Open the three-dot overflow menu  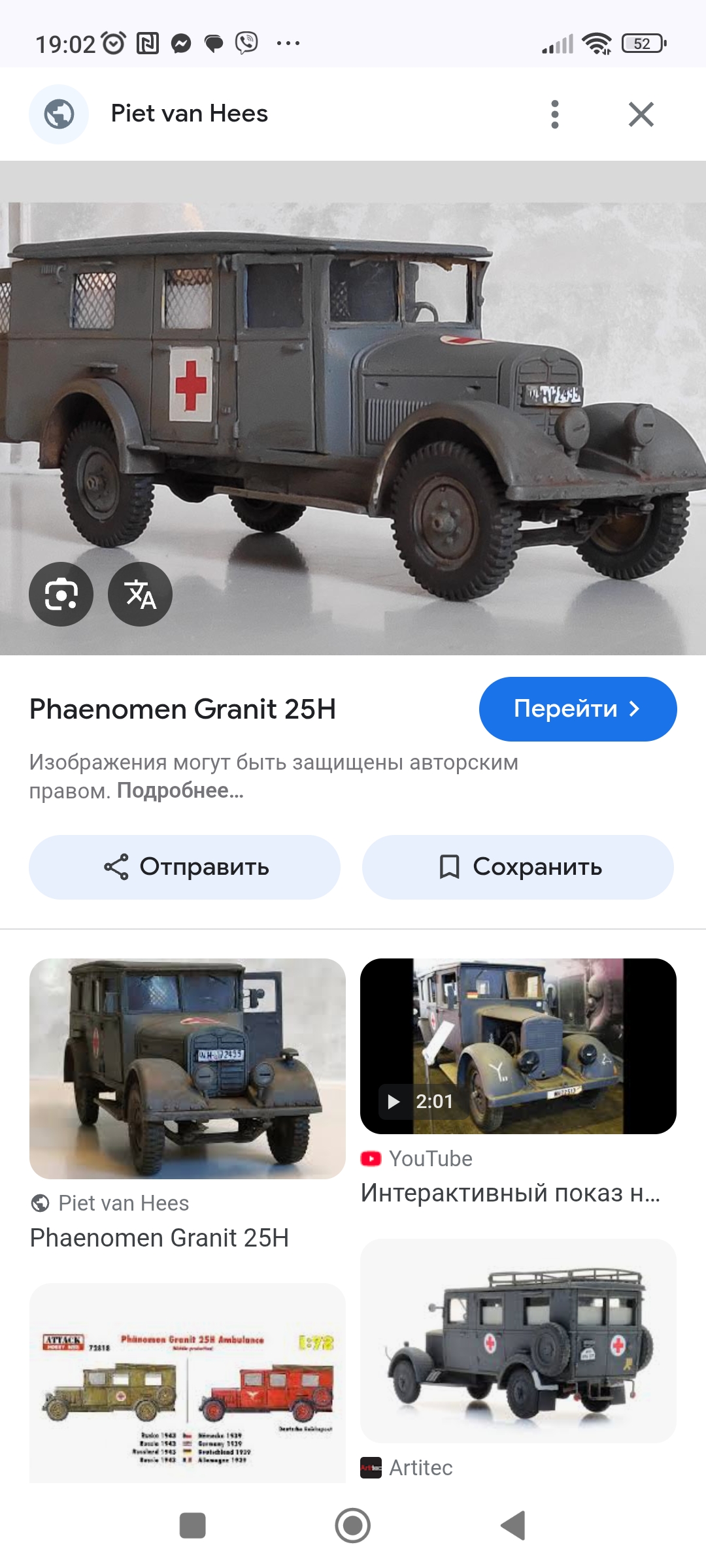click(555, 114)
